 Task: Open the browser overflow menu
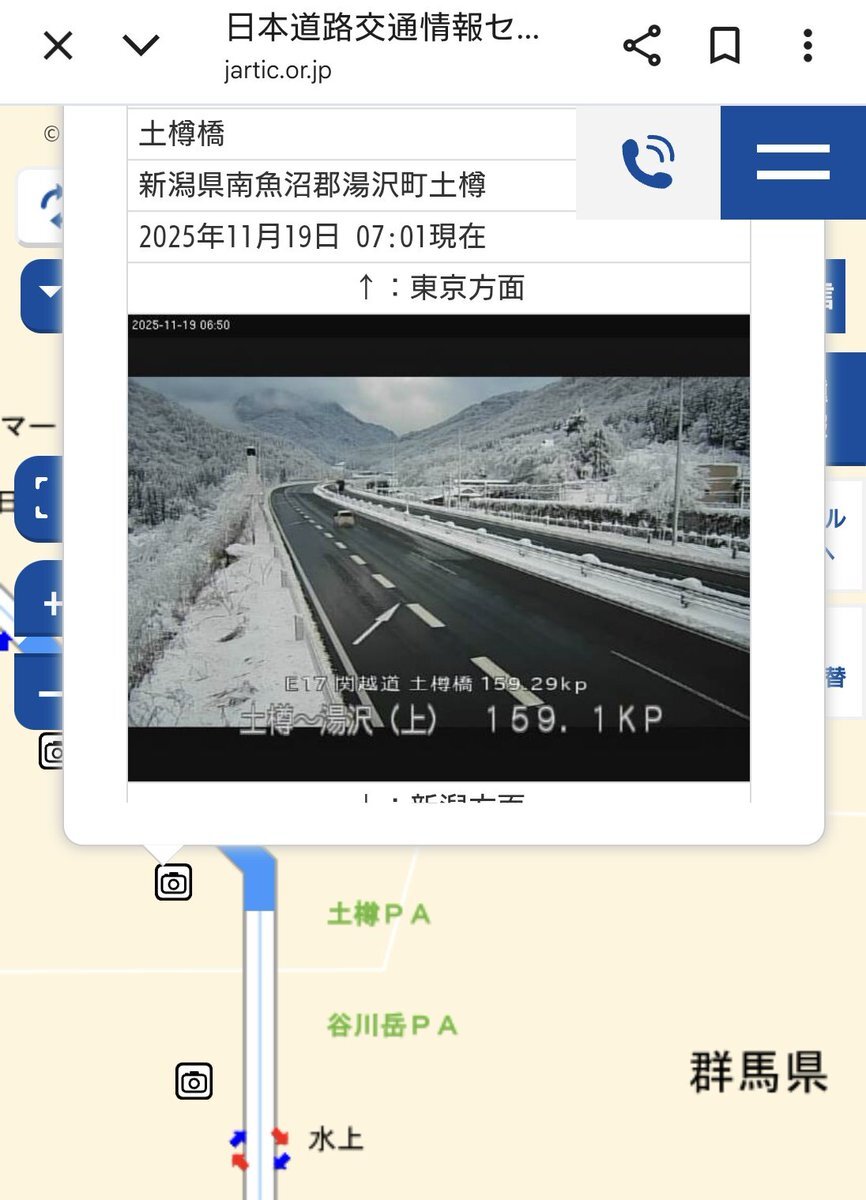tap(808, 46)
